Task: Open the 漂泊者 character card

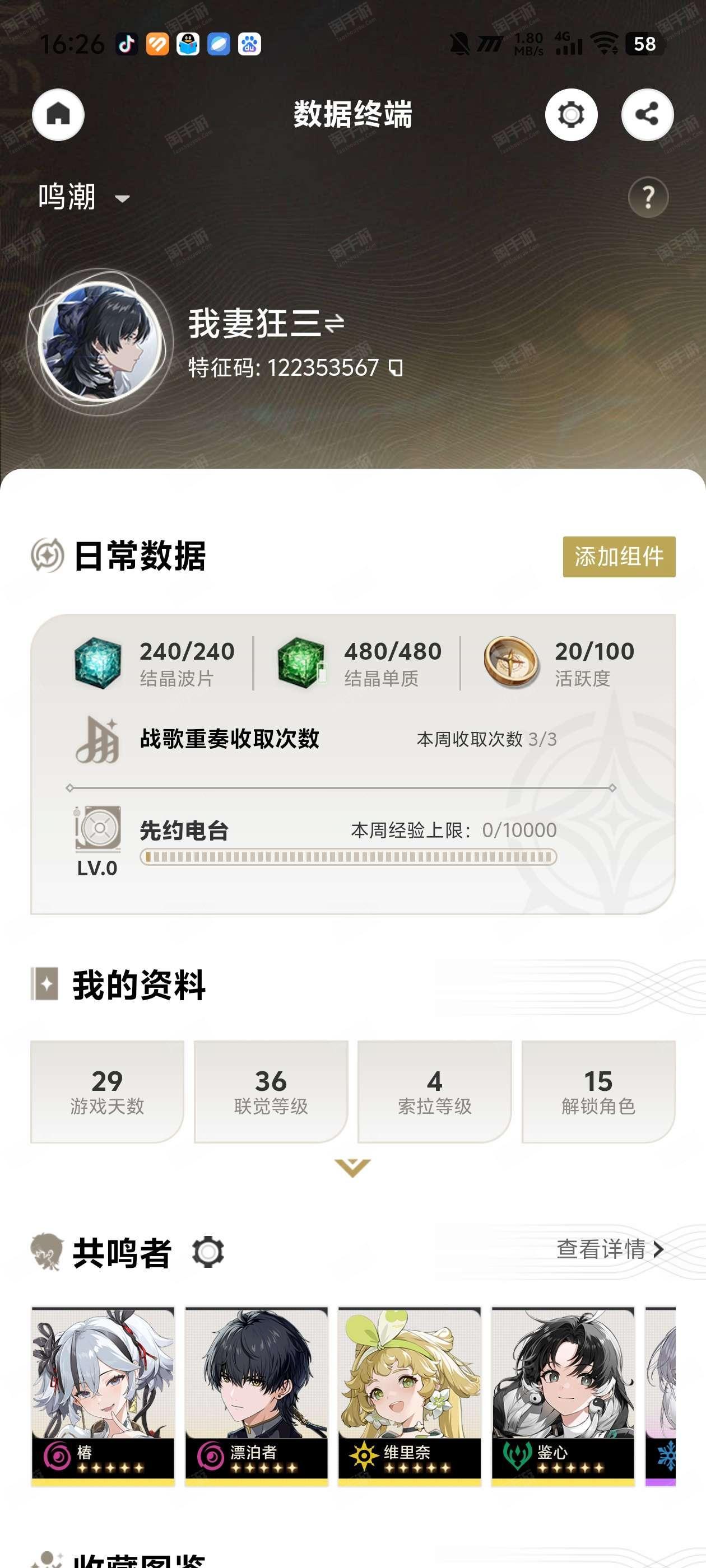Action: click(x=257, y=1396)
